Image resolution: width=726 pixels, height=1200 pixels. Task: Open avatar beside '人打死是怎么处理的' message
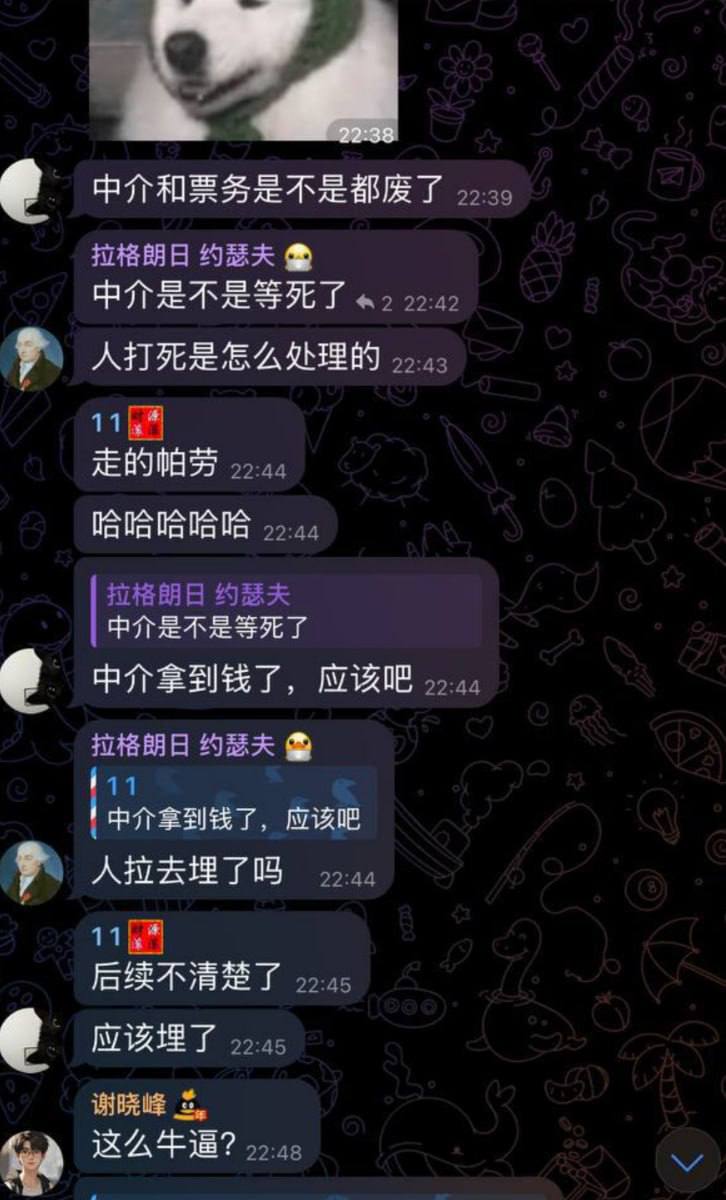pos(30,358)
